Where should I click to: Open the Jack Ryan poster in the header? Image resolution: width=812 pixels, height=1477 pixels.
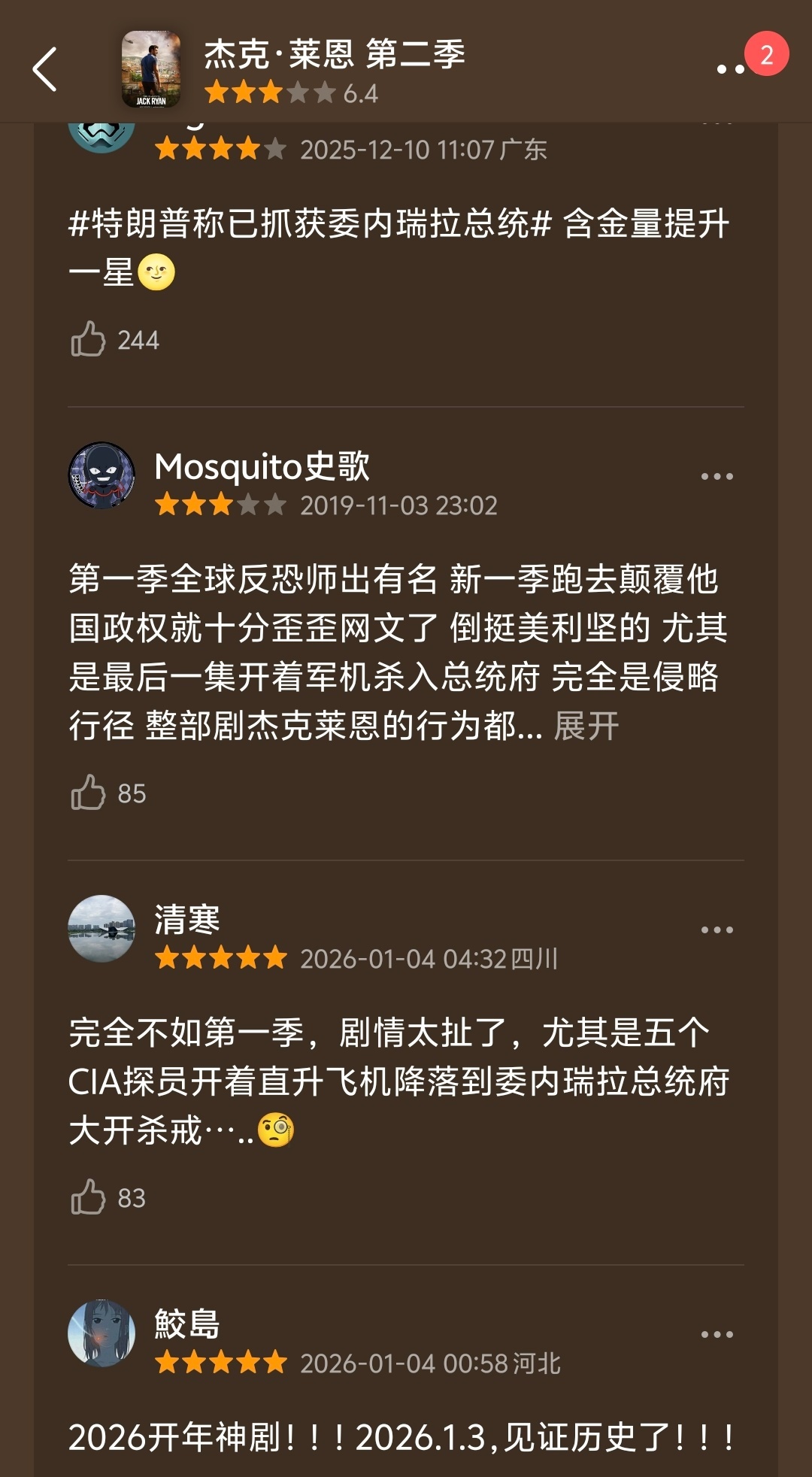click(154, 69)
